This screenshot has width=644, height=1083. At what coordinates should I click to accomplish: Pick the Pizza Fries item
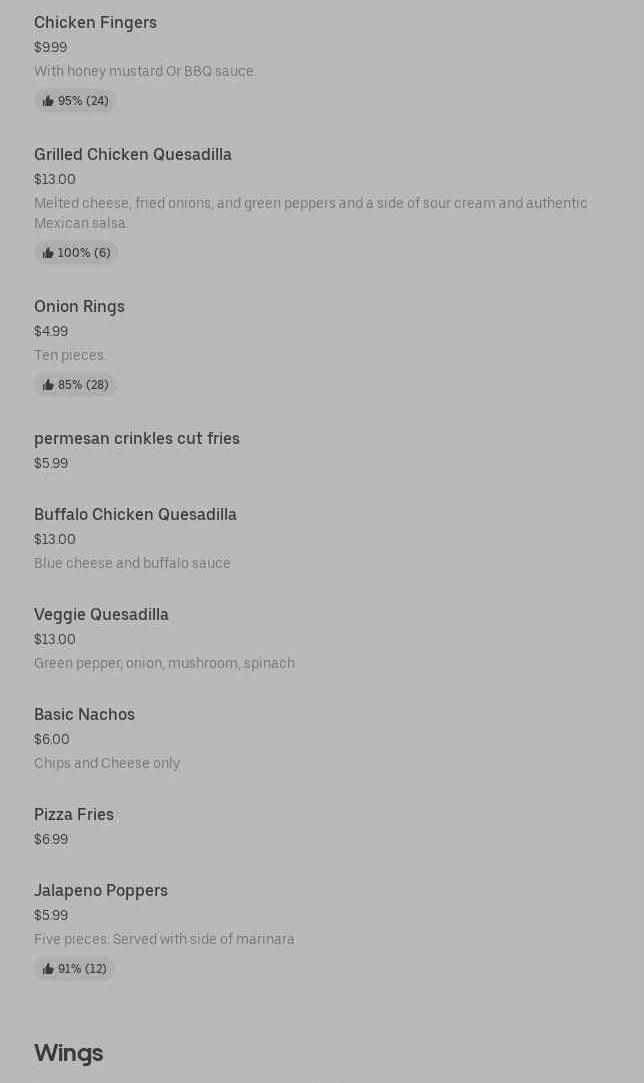click(x=74, y=814)
